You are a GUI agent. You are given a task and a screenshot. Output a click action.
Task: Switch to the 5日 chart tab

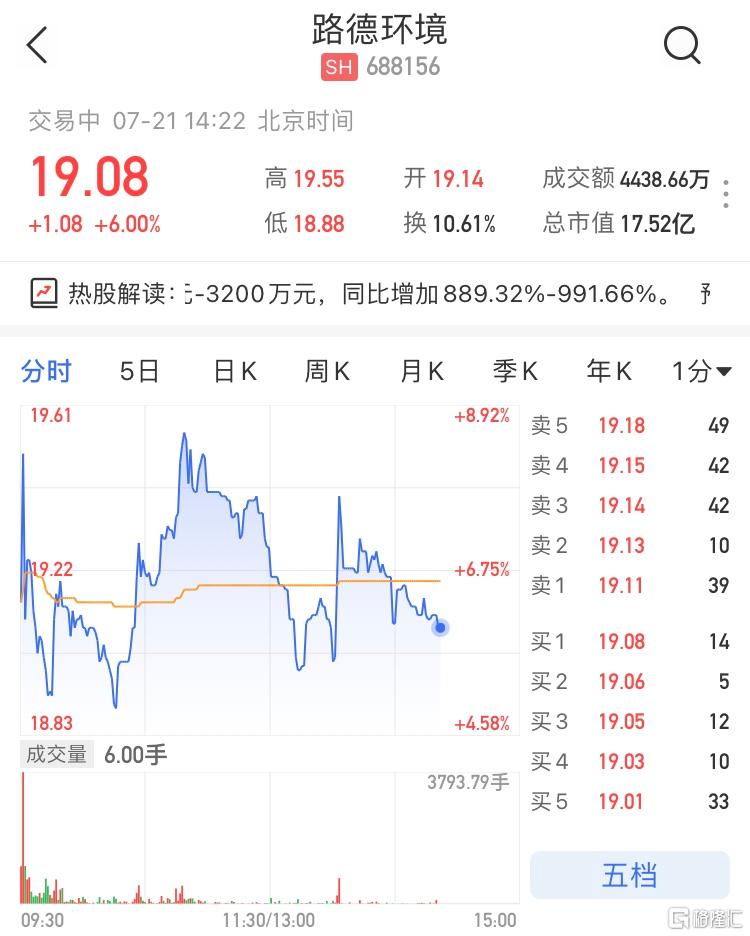140,372
